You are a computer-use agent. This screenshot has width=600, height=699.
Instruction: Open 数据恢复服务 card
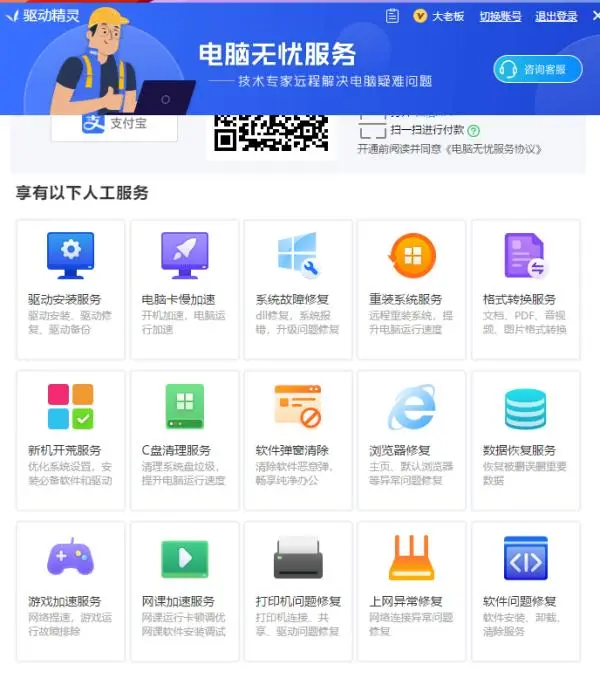525,441
